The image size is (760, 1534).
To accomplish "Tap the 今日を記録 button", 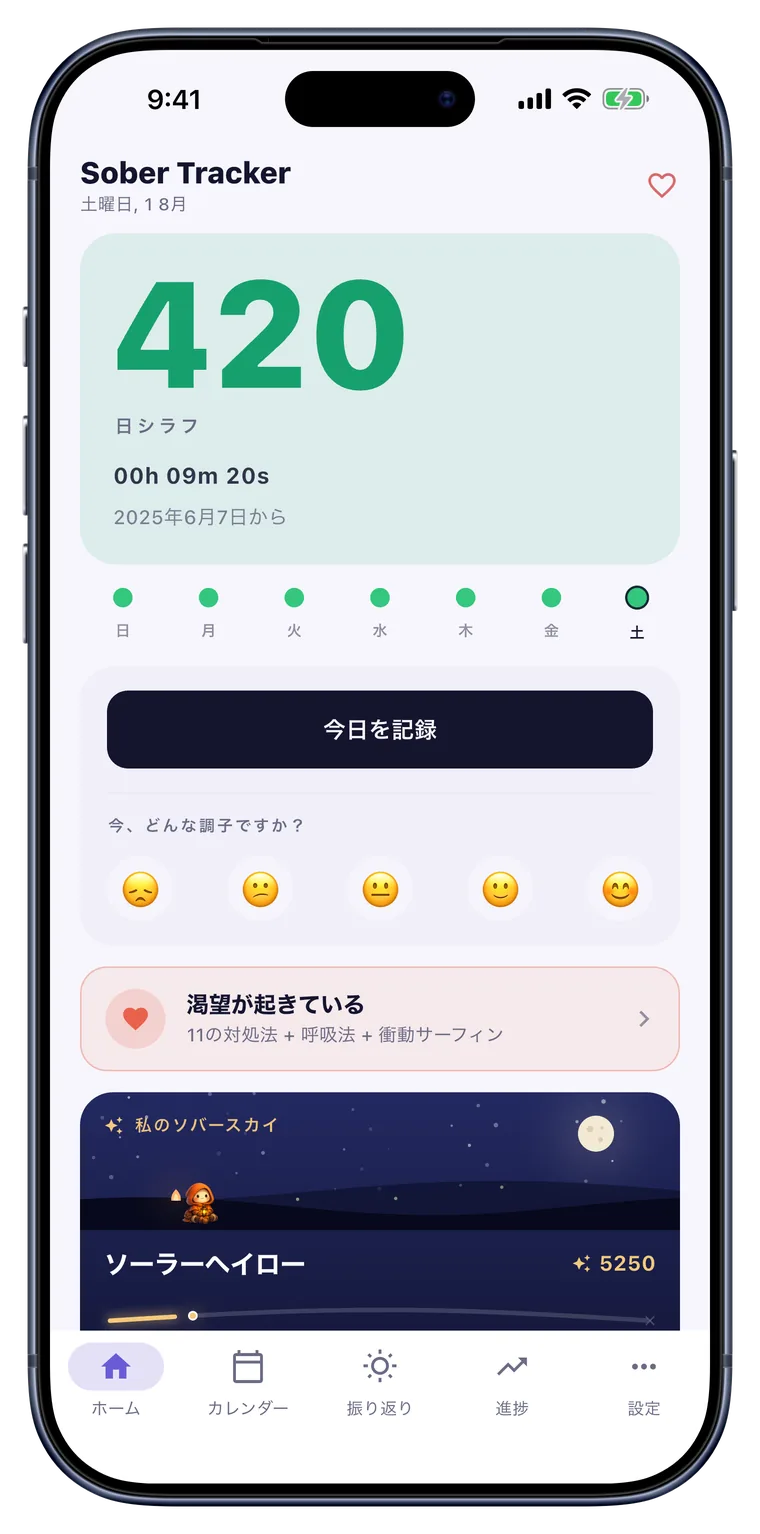I will 380,729.
